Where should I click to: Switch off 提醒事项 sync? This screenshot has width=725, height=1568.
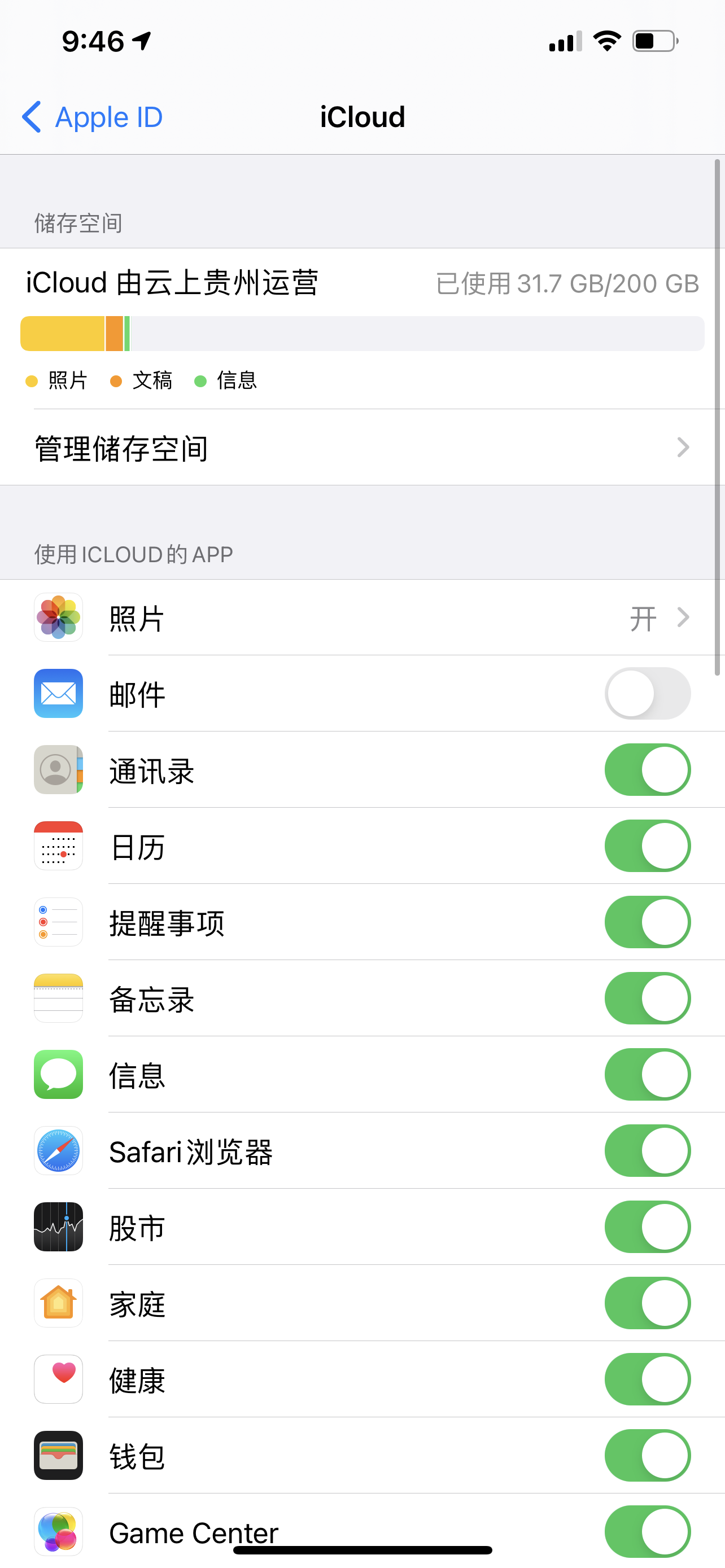click(647, 922)
